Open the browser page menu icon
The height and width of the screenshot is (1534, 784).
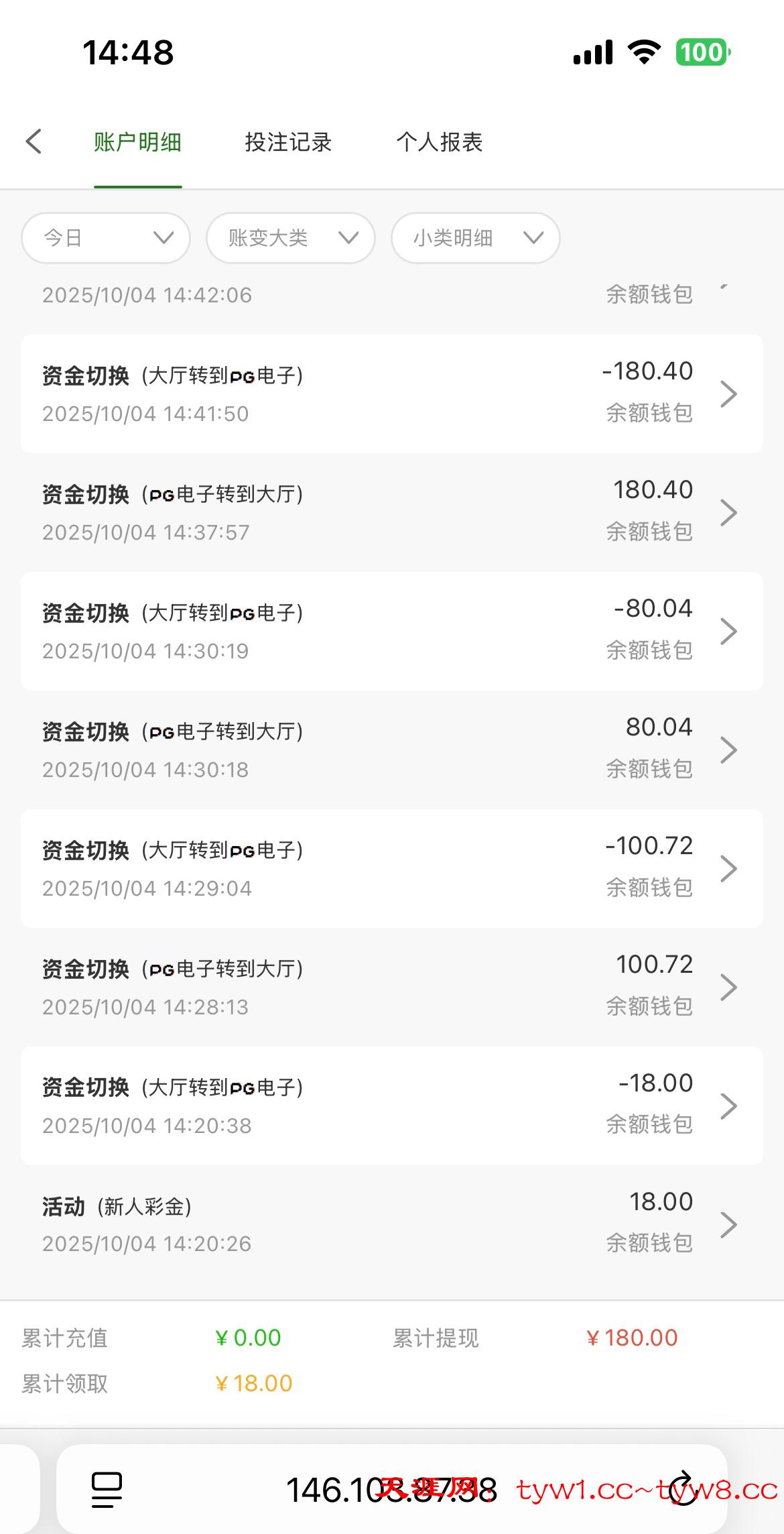click(x=107, y=1490)
